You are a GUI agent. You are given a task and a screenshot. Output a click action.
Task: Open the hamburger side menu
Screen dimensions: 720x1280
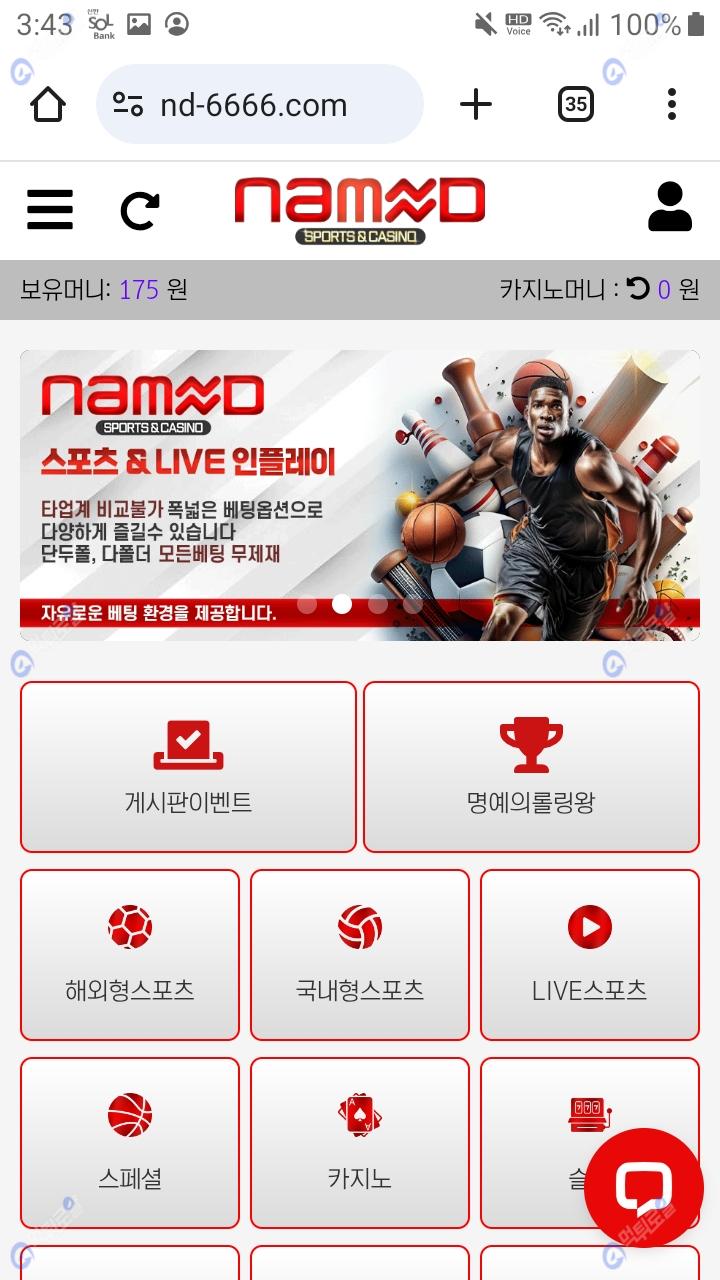coord(50,210)
